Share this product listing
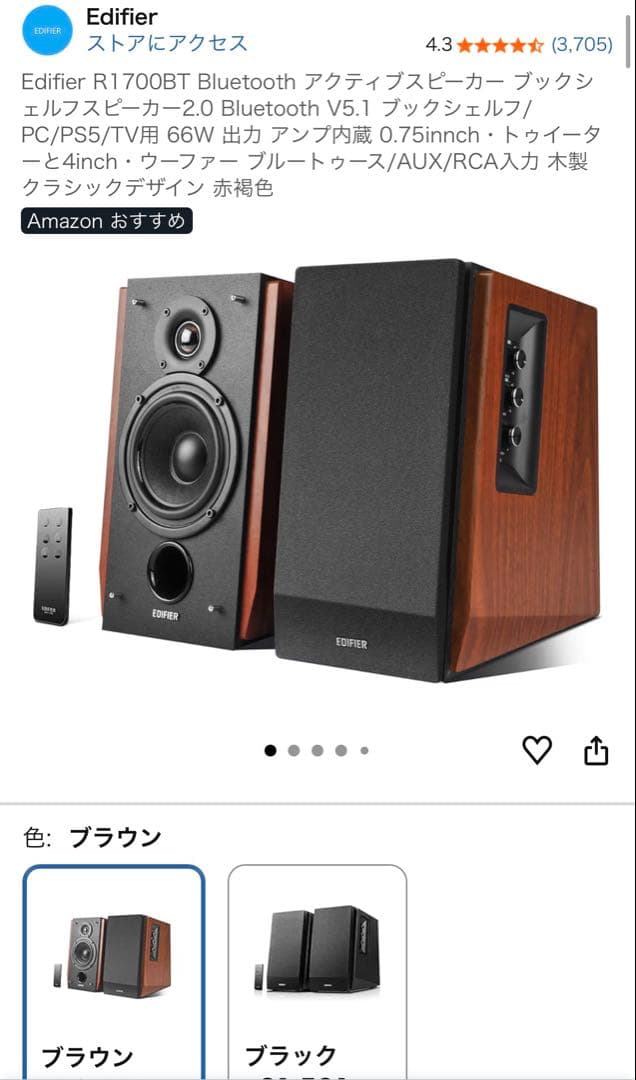Screen dimensions: 636x1080 (x=596, y=750)
